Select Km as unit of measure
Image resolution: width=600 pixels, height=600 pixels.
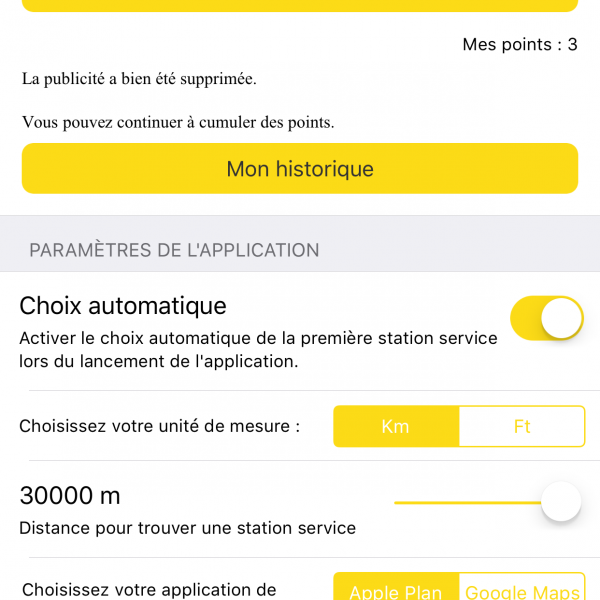(x=396, y=426)
